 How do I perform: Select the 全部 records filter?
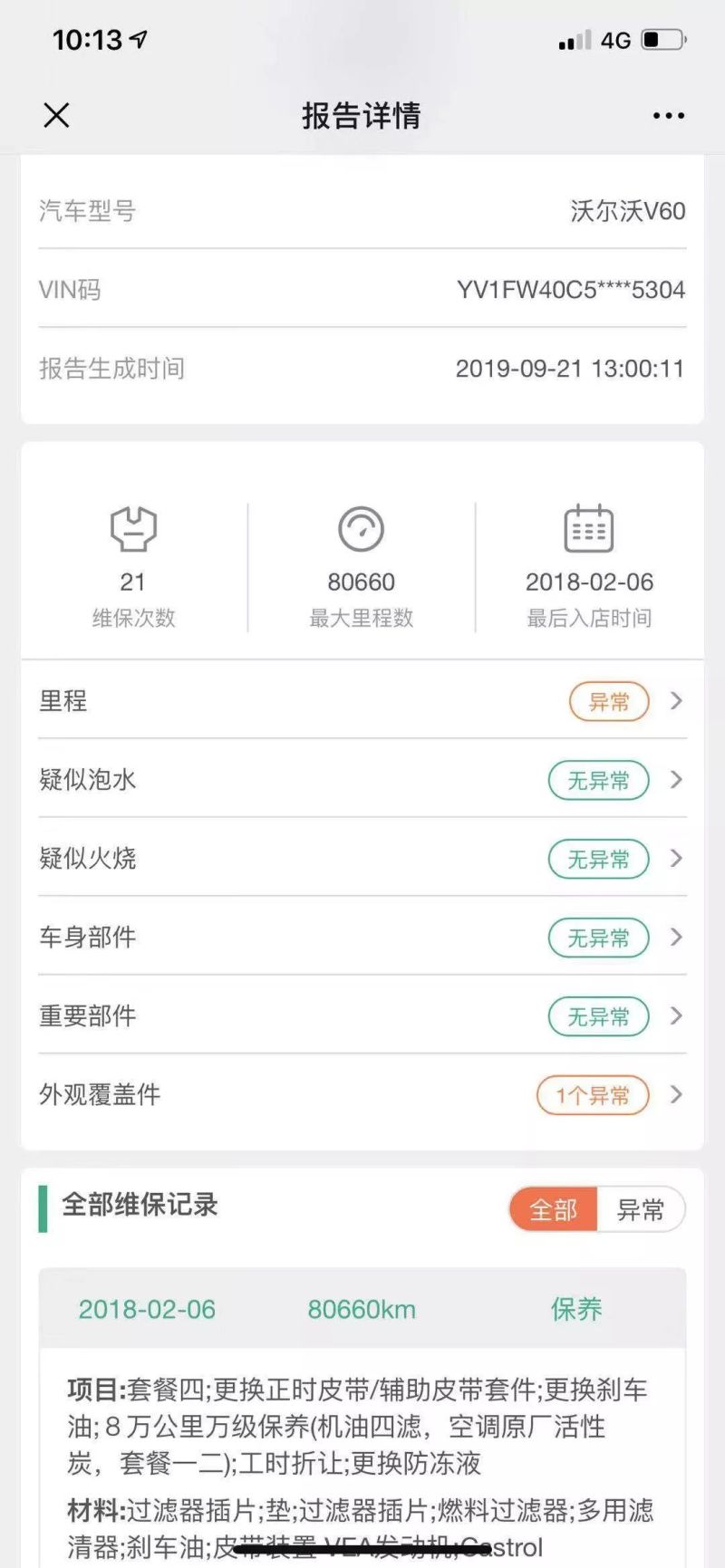[553, 1209]
